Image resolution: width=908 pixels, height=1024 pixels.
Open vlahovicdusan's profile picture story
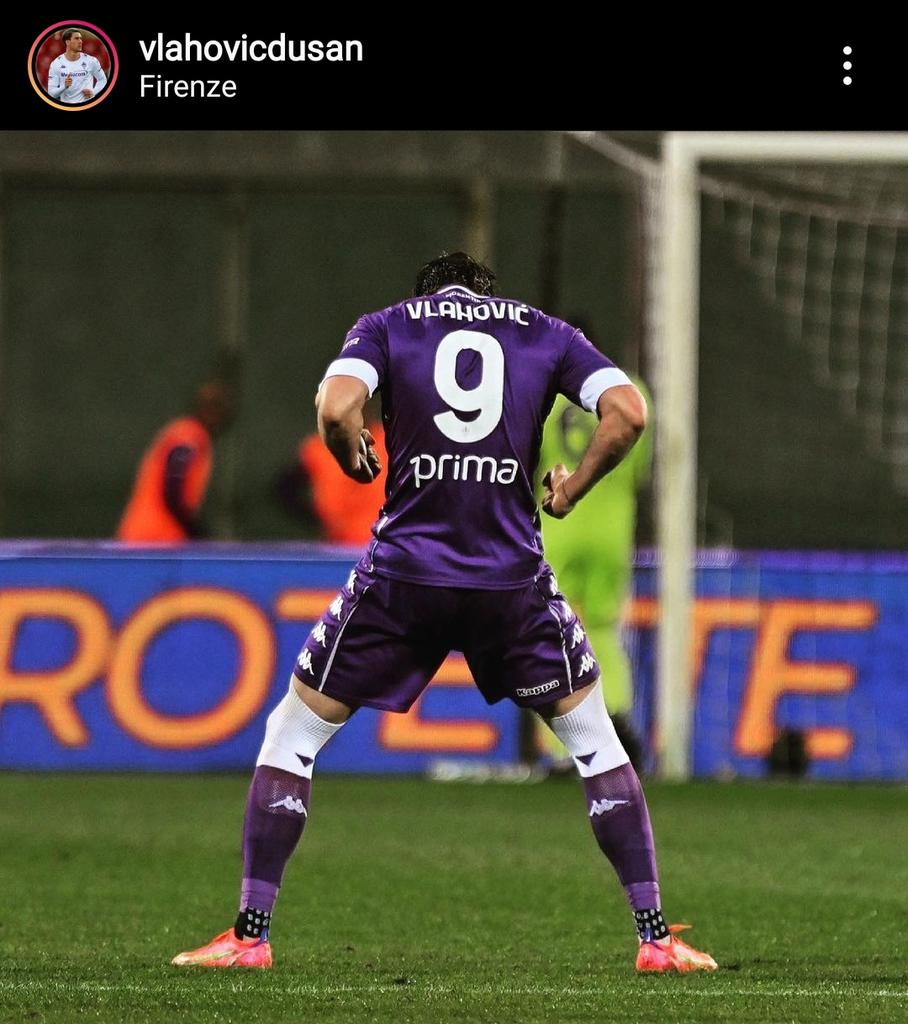[73, 65]
